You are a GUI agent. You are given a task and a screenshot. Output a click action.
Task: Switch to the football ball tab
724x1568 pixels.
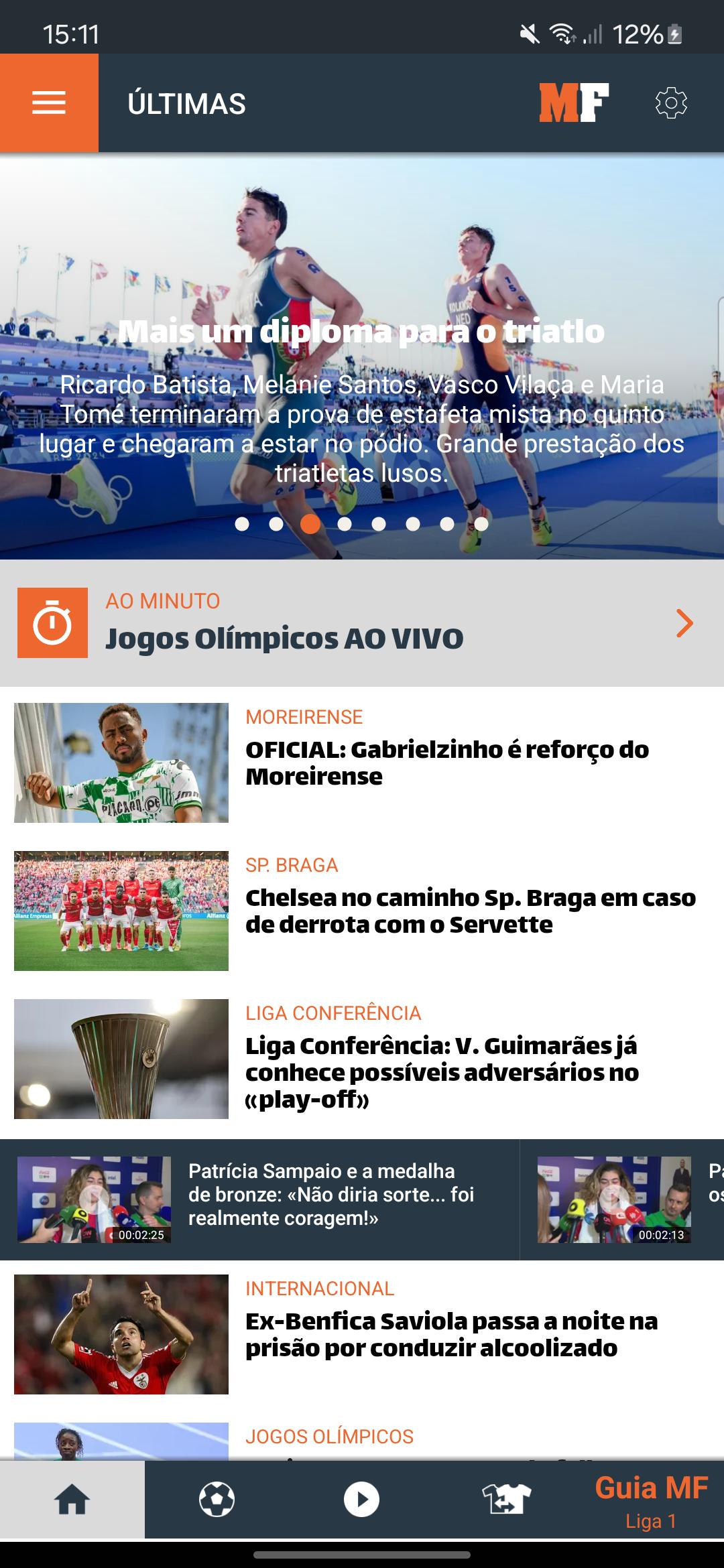pos(217,1499)
